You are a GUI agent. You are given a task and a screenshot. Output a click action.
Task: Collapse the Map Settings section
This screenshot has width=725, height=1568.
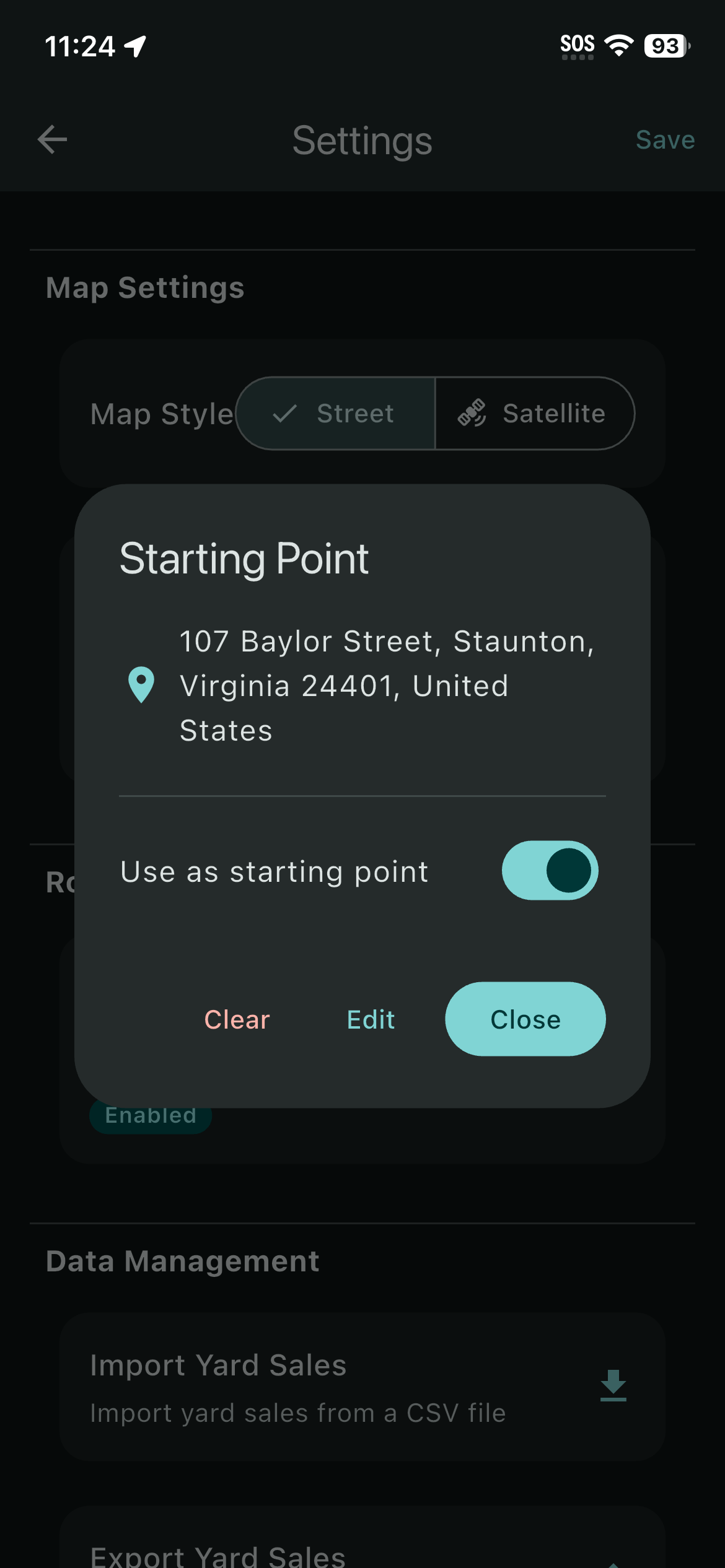pyautogui.click(x=145, y=287)
